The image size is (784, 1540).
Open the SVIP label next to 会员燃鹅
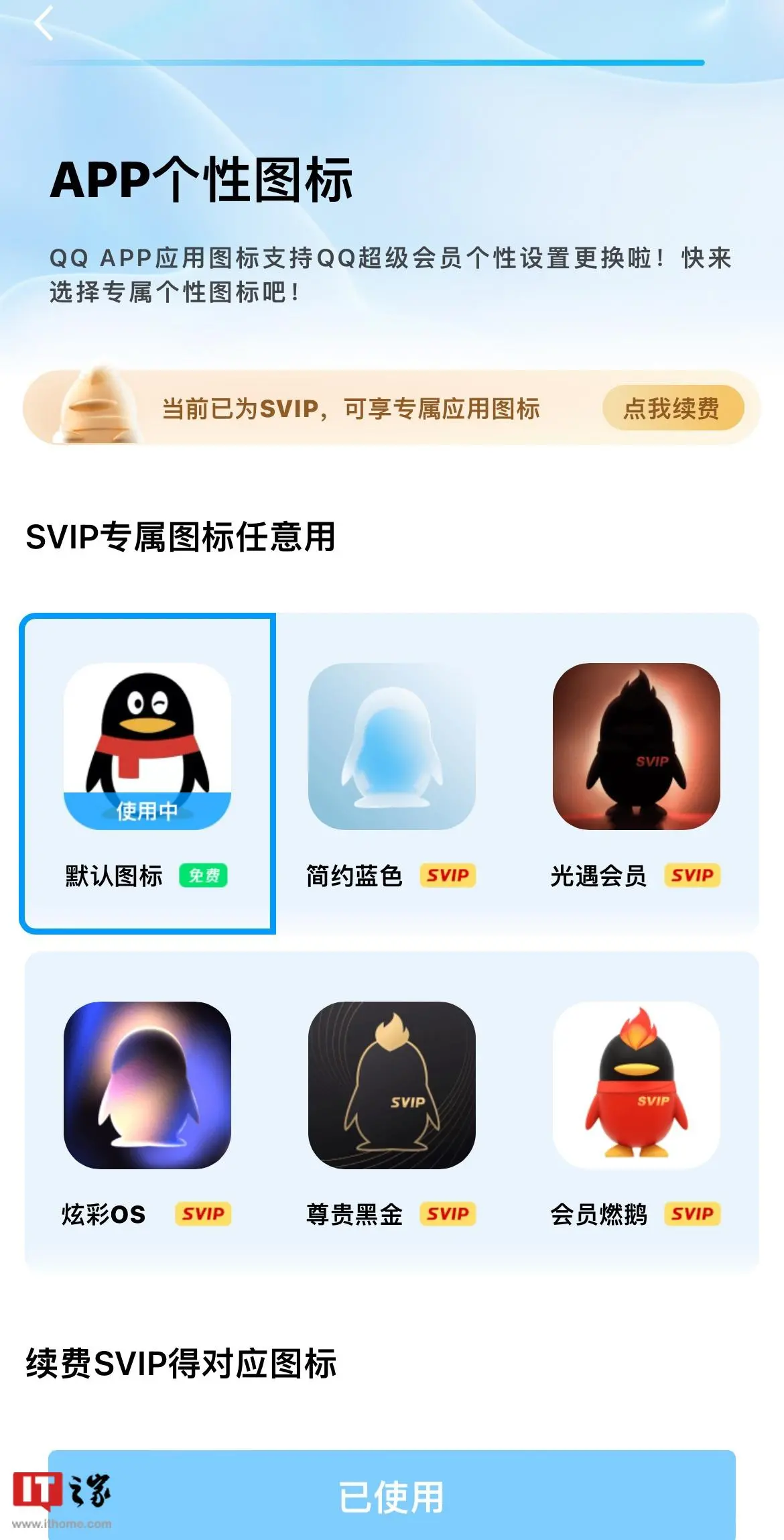692,1213
